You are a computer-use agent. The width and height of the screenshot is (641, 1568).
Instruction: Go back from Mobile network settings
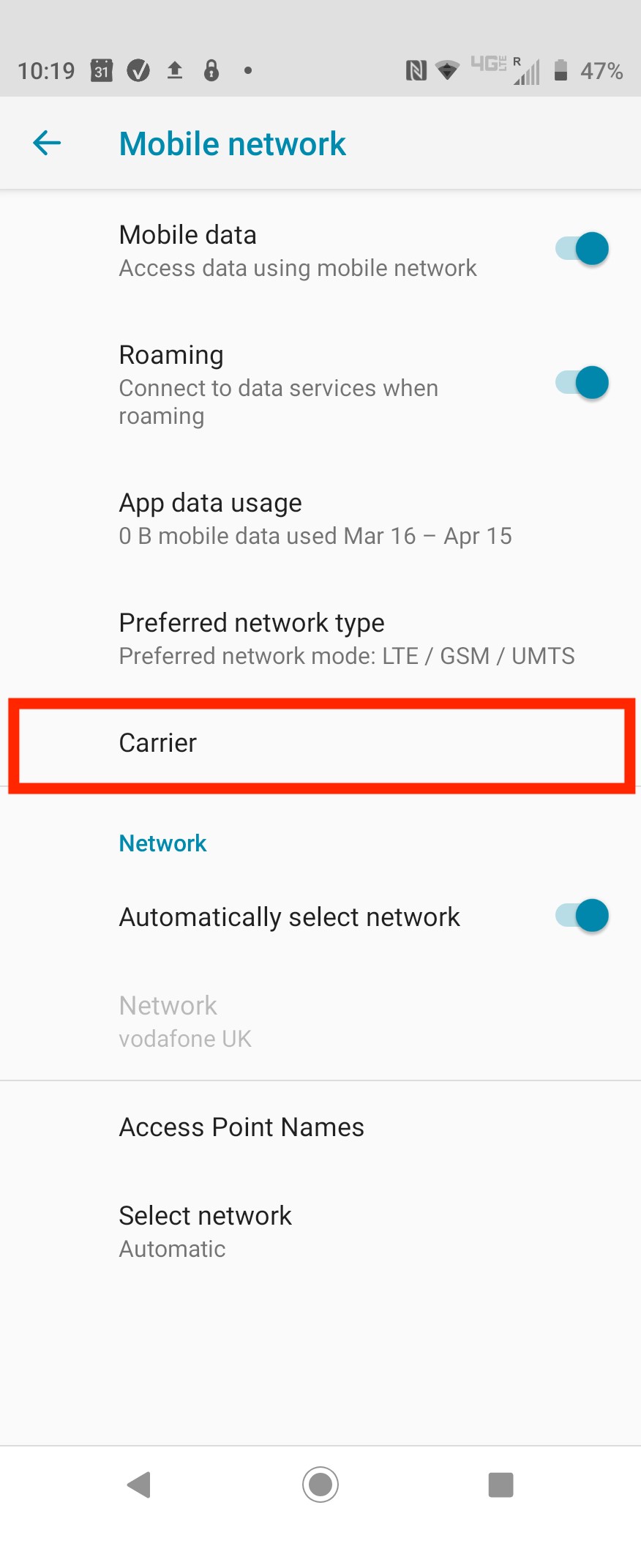[x=47, y=143]
